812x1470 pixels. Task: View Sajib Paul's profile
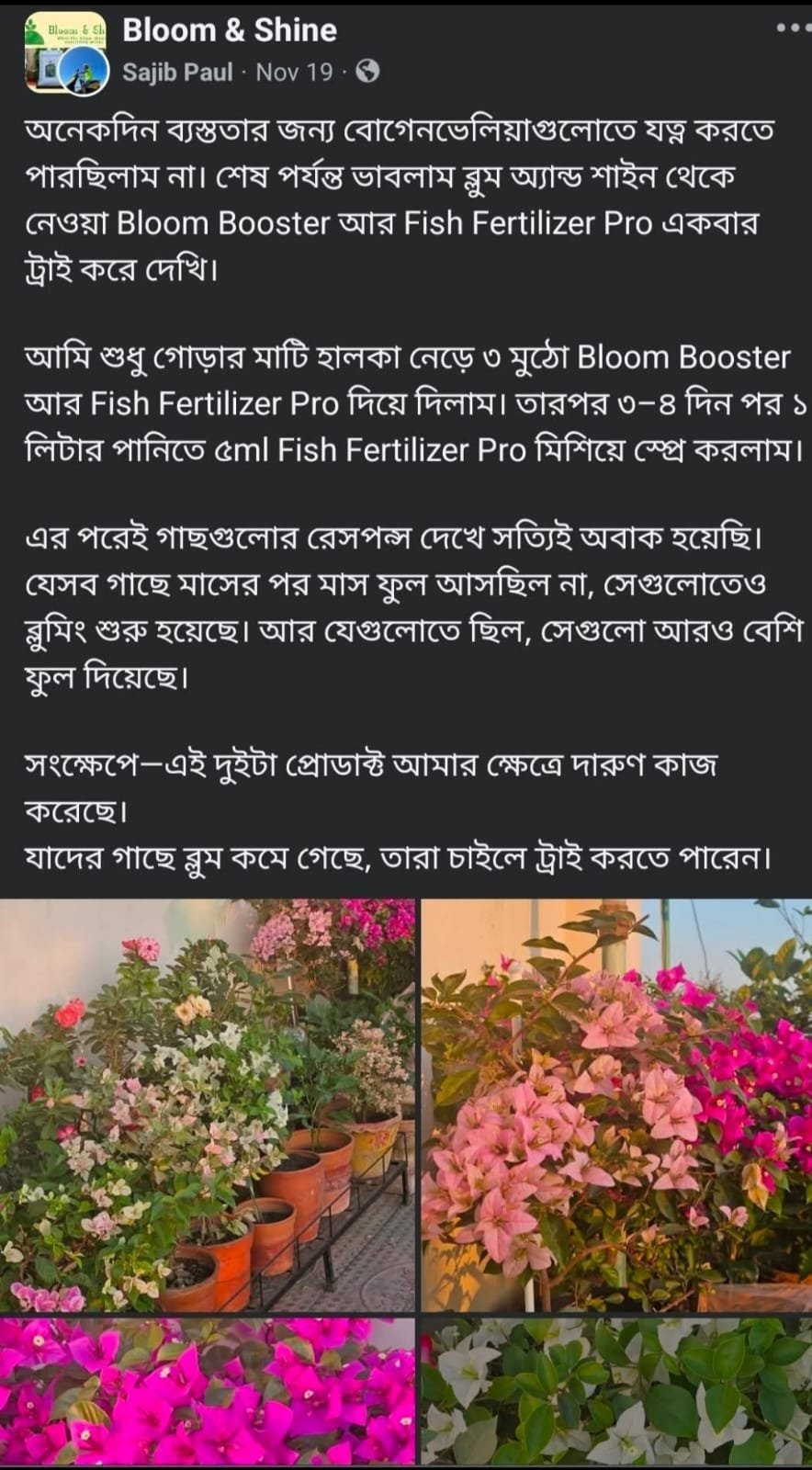177,72
